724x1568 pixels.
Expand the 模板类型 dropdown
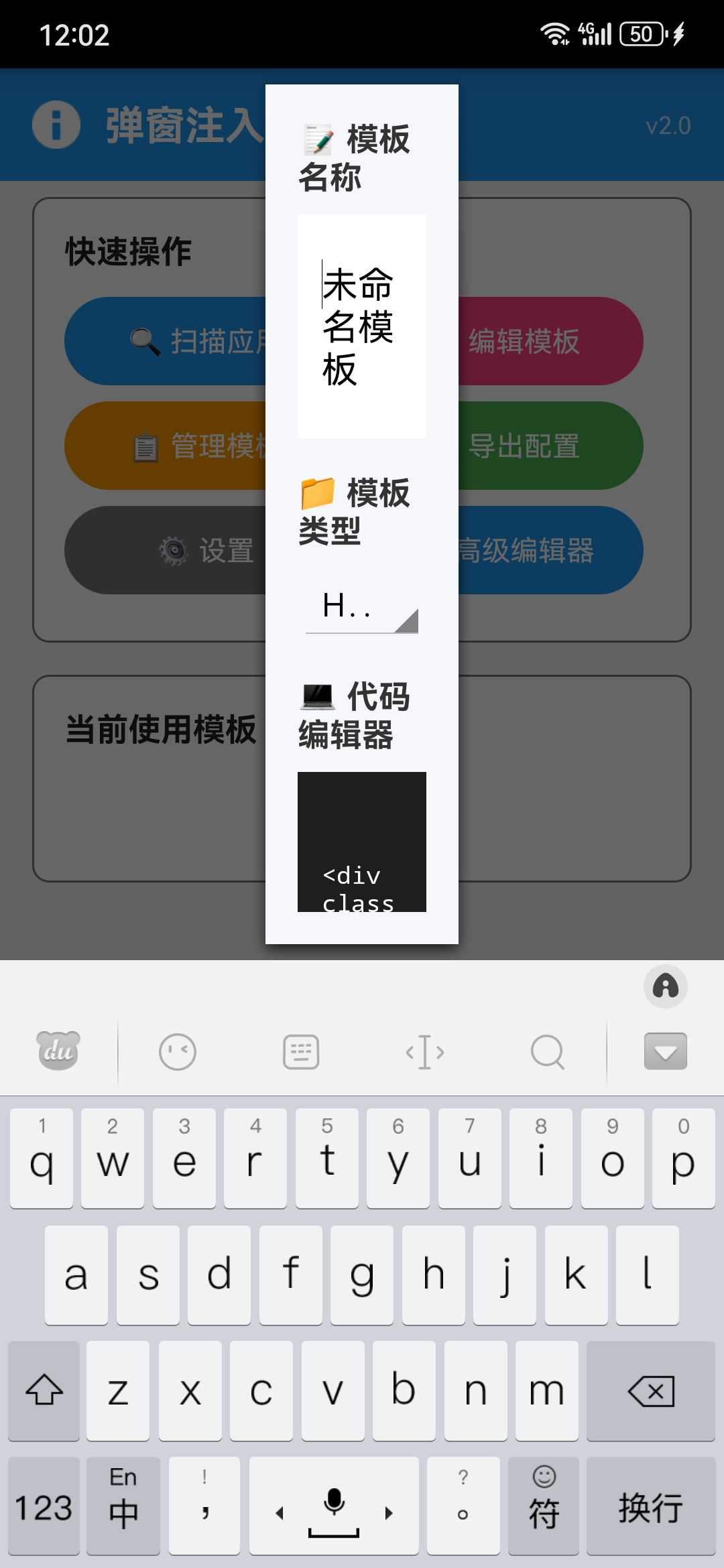361,607
